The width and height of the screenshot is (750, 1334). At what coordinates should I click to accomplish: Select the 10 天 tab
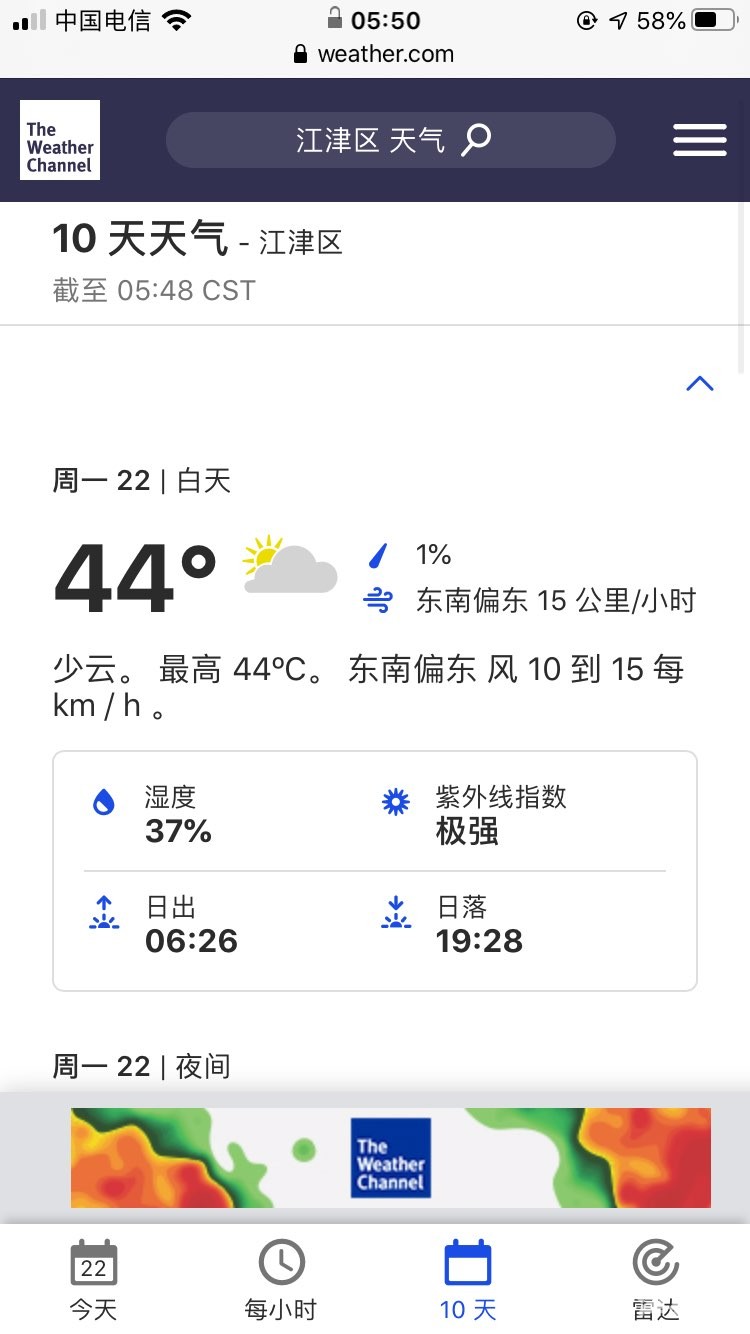[x=468, y=1280]
